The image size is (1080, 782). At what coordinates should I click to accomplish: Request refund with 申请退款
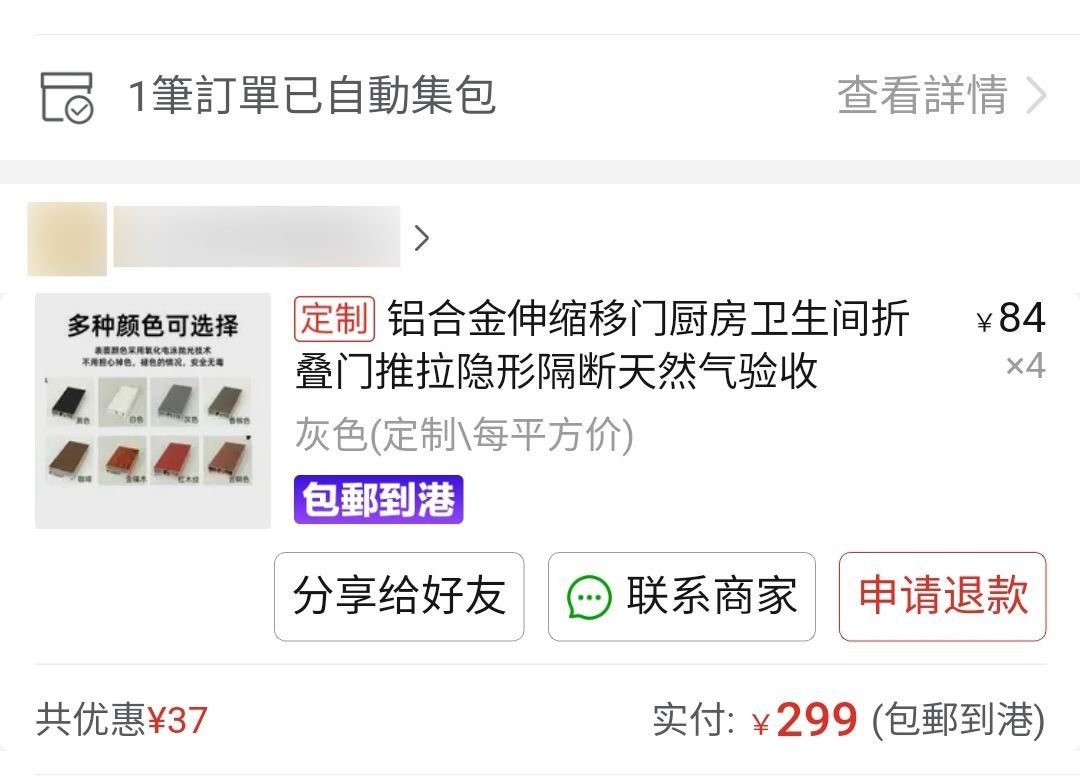pyautogui.click(x=942, y=597)
